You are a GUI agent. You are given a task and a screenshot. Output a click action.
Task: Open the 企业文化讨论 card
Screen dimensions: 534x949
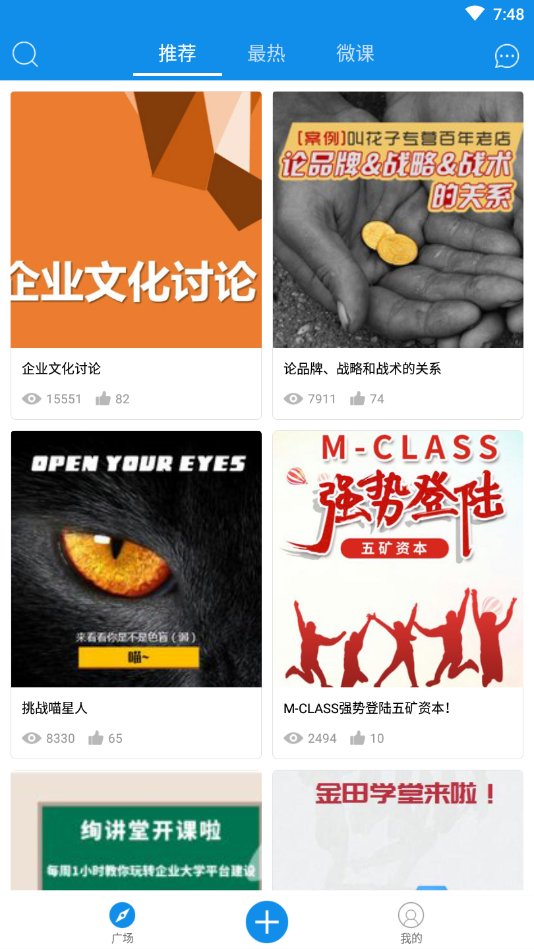[136, 255]
